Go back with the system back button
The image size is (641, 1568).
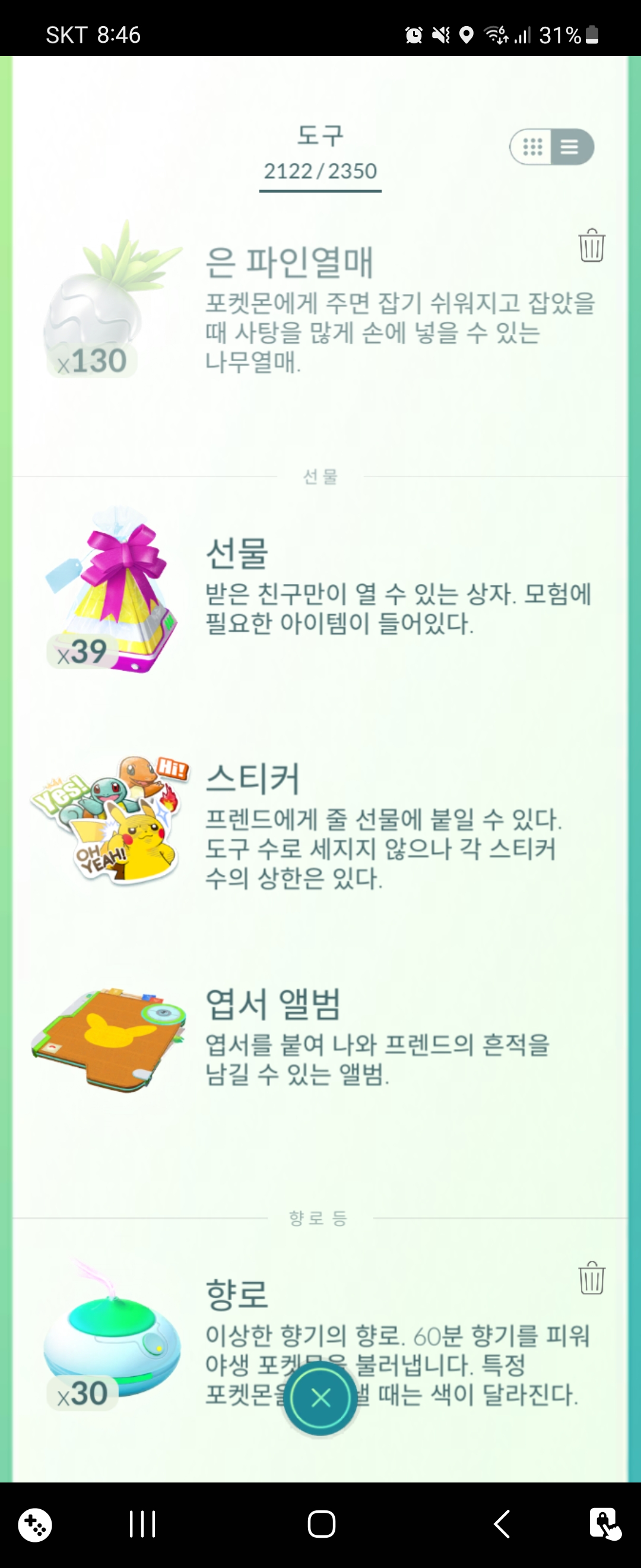pos(500,1524)
